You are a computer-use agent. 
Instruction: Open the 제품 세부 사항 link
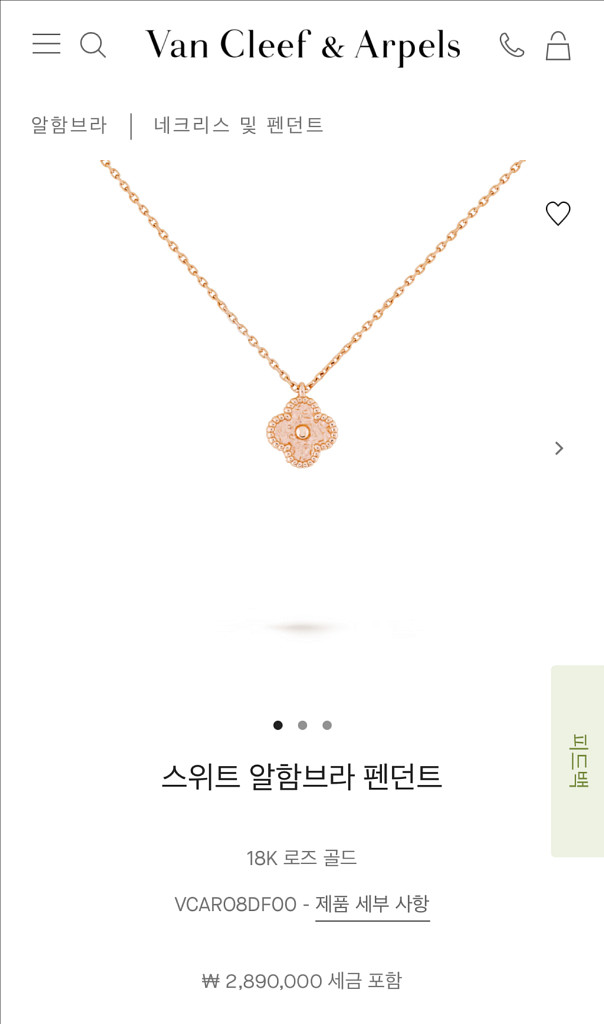(372, 904)
